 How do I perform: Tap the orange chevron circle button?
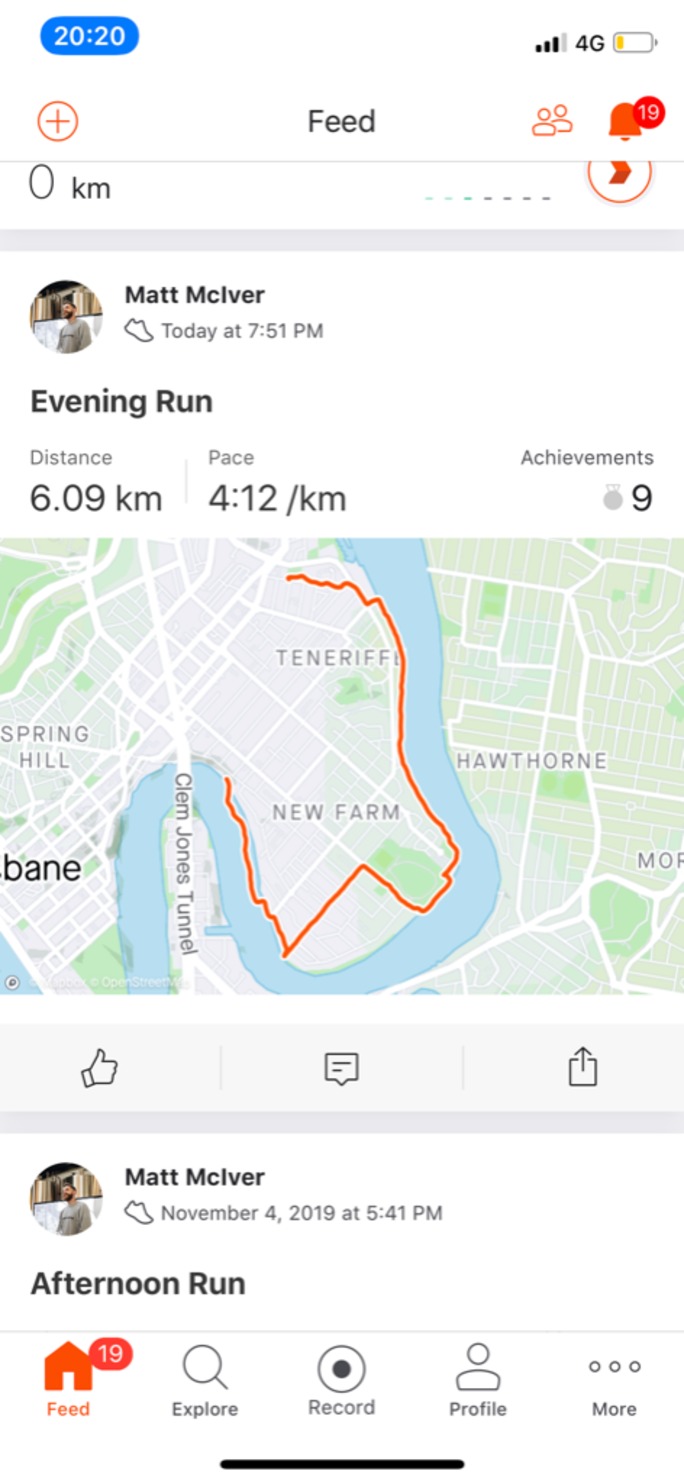click(x=619, y=174)
